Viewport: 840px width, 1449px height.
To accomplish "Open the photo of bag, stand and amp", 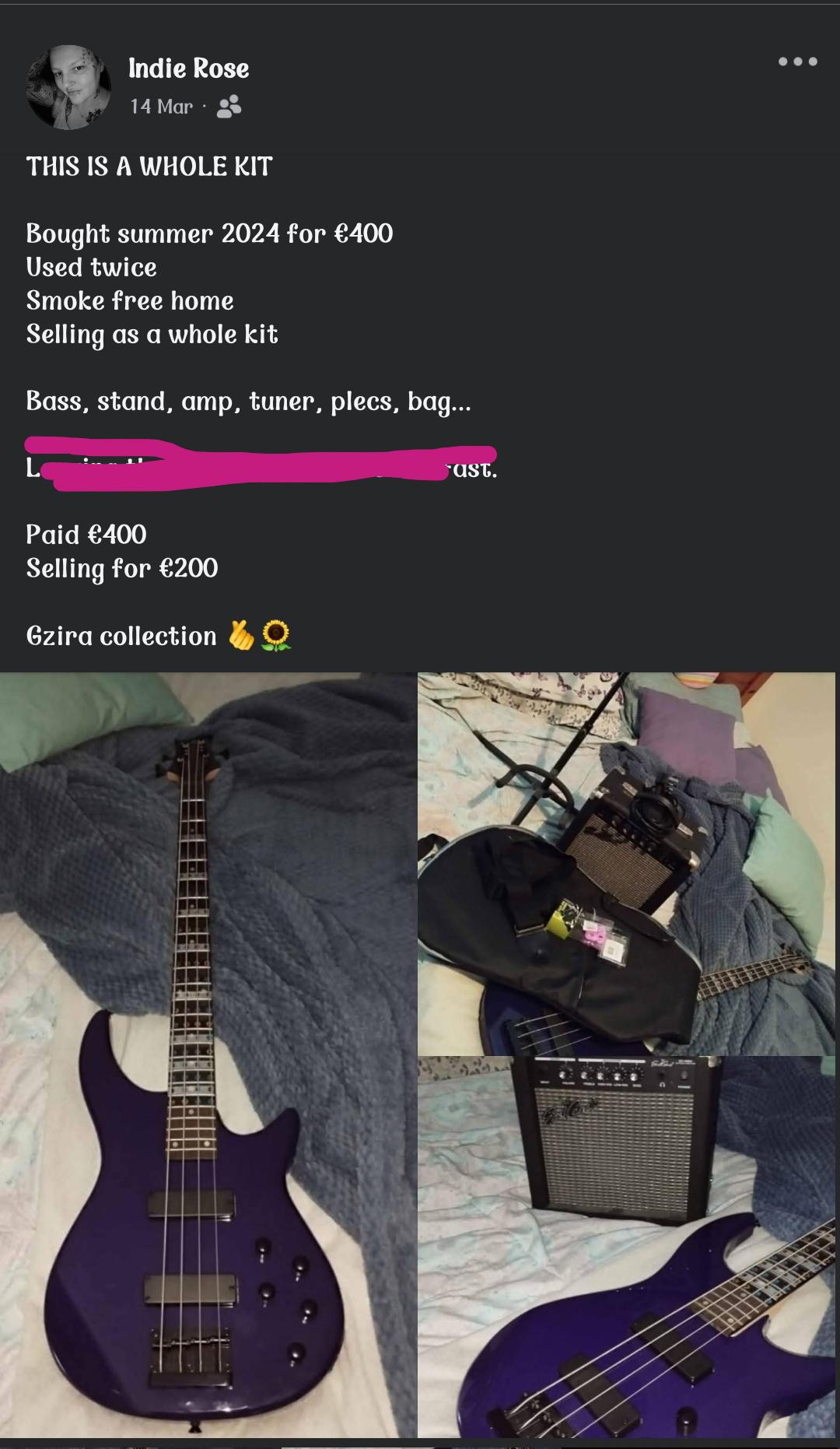I will 626,862.
